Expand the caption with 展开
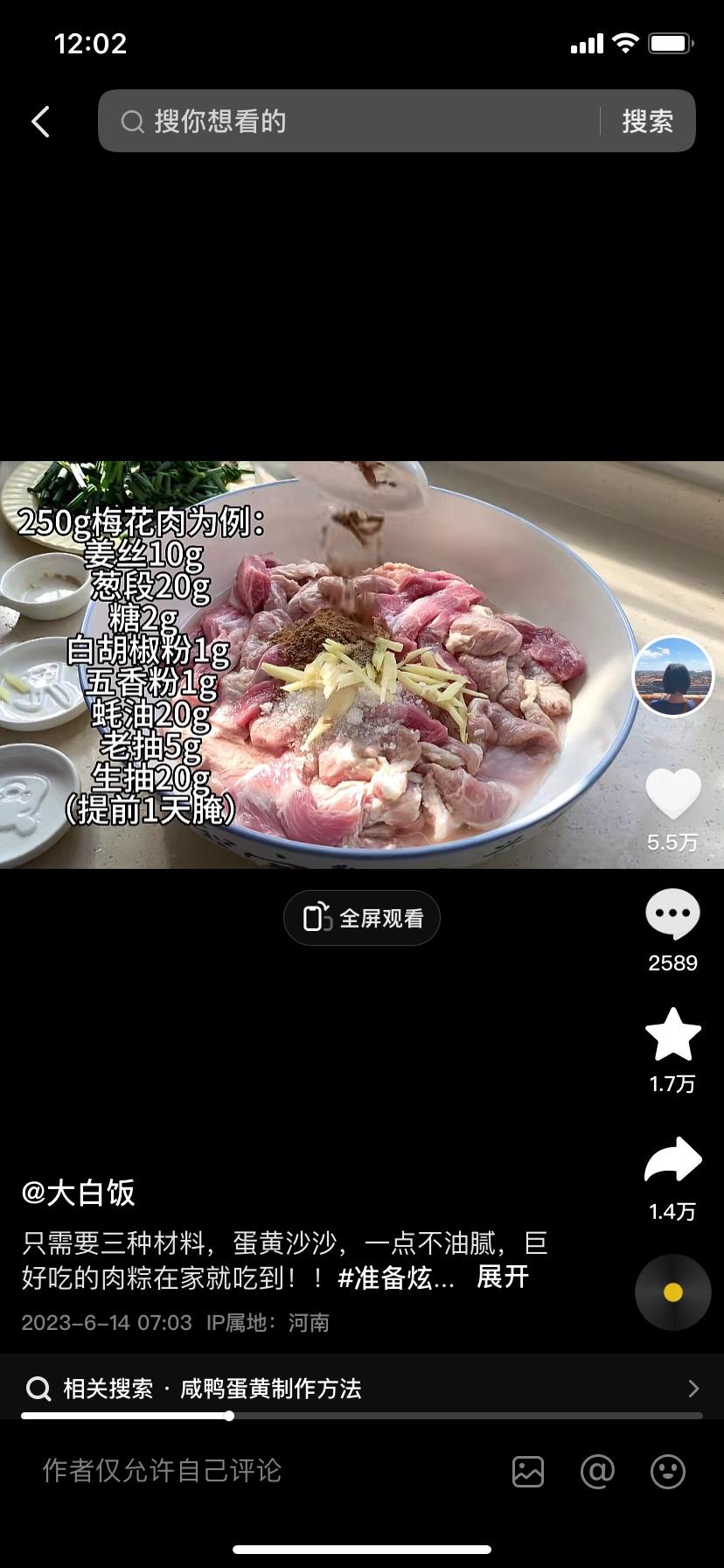Viewport: 724px width, 1568px height. 503,1277
